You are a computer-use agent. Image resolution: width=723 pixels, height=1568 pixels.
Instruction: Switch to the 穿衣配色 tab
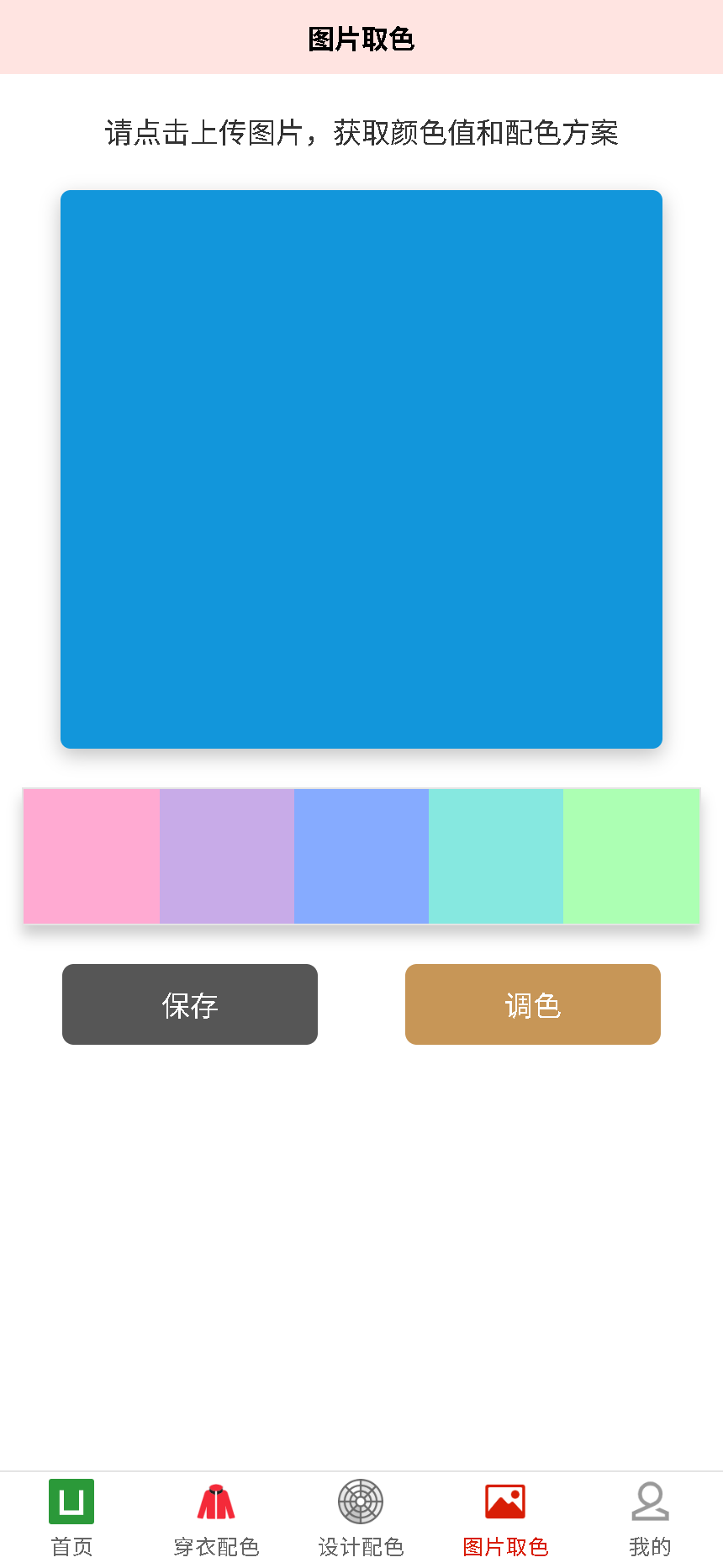point(216,1545)
